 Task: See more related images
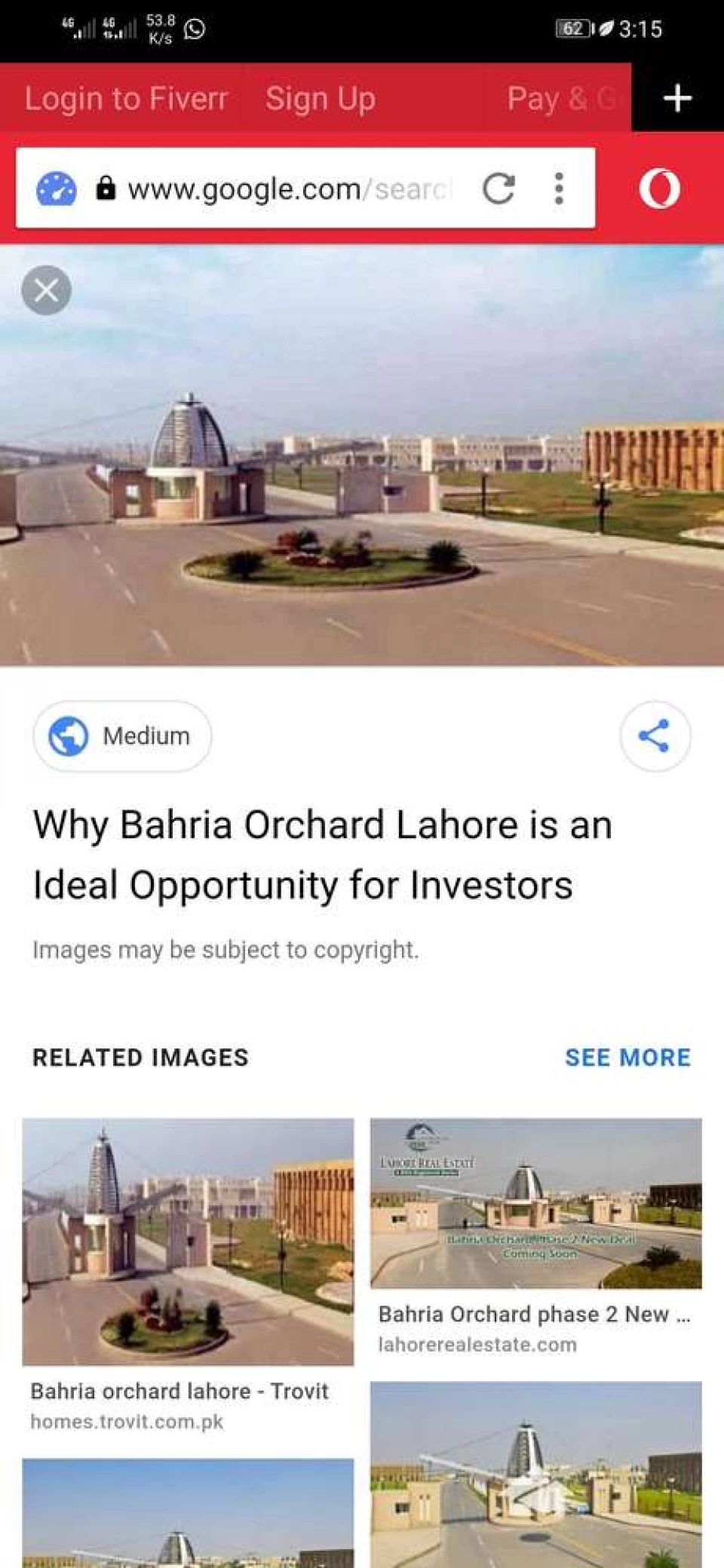pyautogui.click(x=627, y=1058)
